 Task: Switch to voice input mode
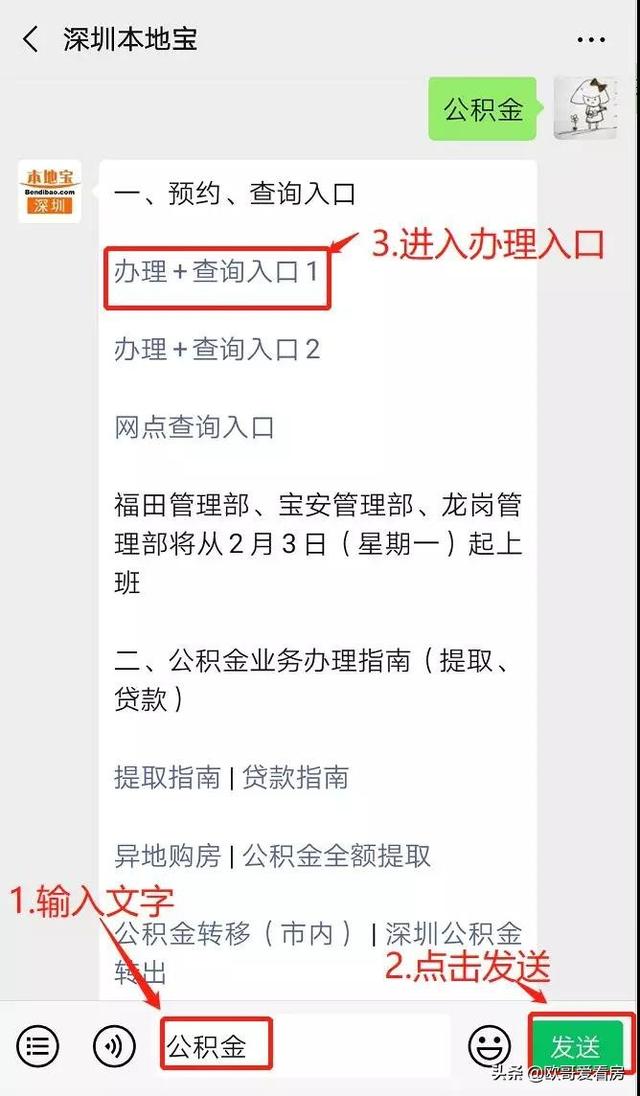click(114, 1046)
